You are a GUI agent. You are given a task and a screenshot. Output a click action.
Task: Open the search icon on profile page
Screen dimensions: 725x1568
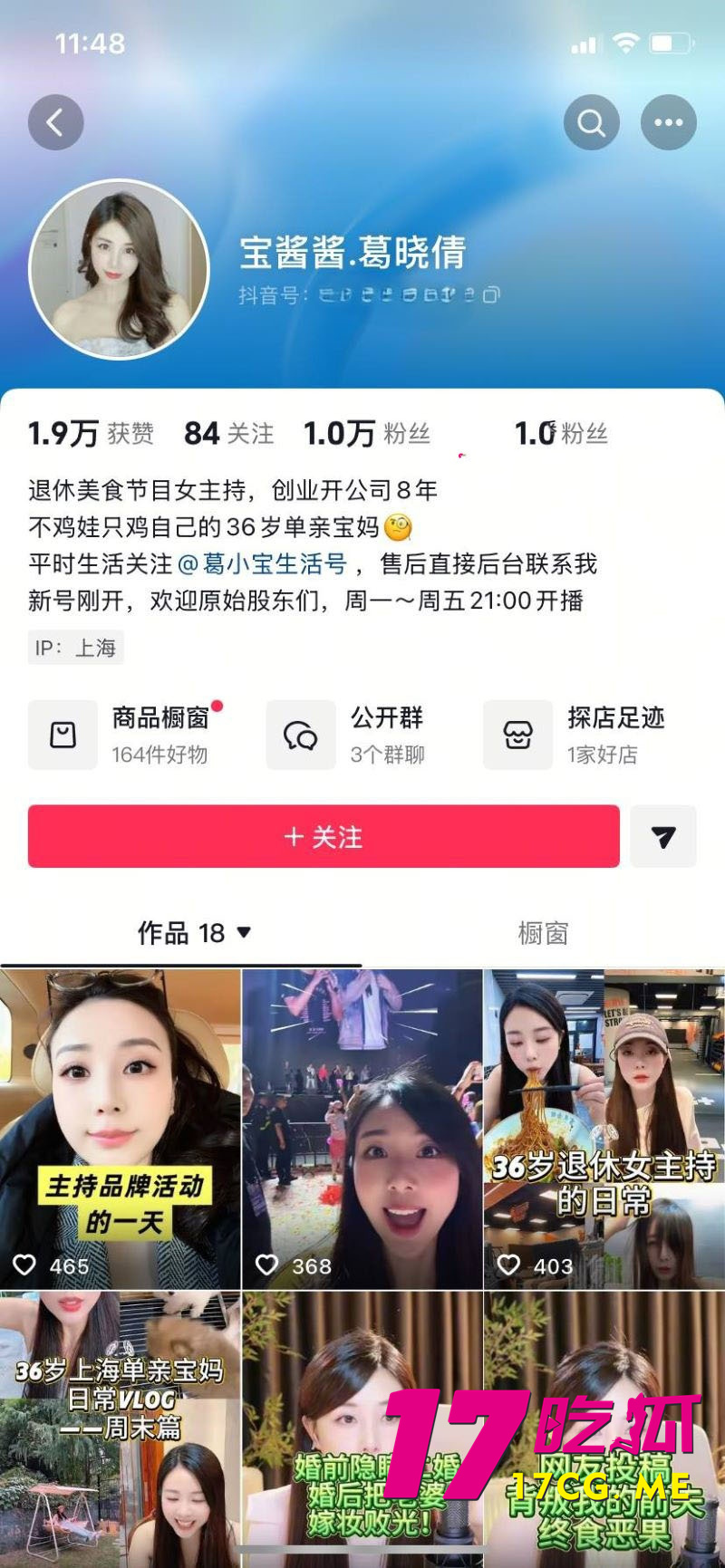(591, 121)
